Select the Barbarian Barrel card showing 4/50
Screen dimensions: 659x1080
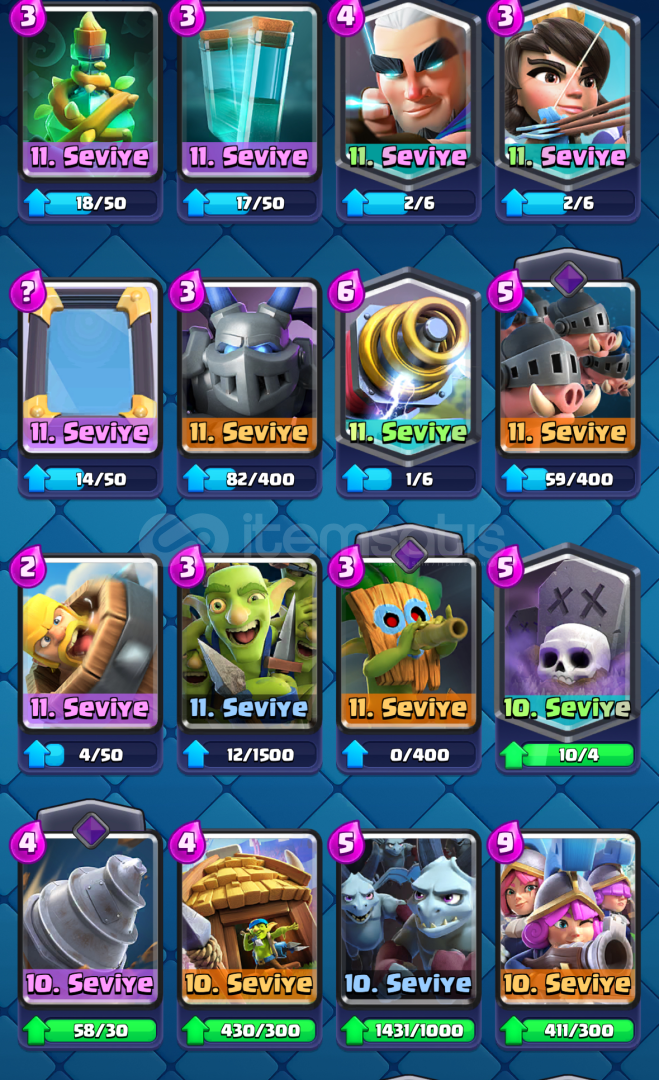tap(90, 645)
